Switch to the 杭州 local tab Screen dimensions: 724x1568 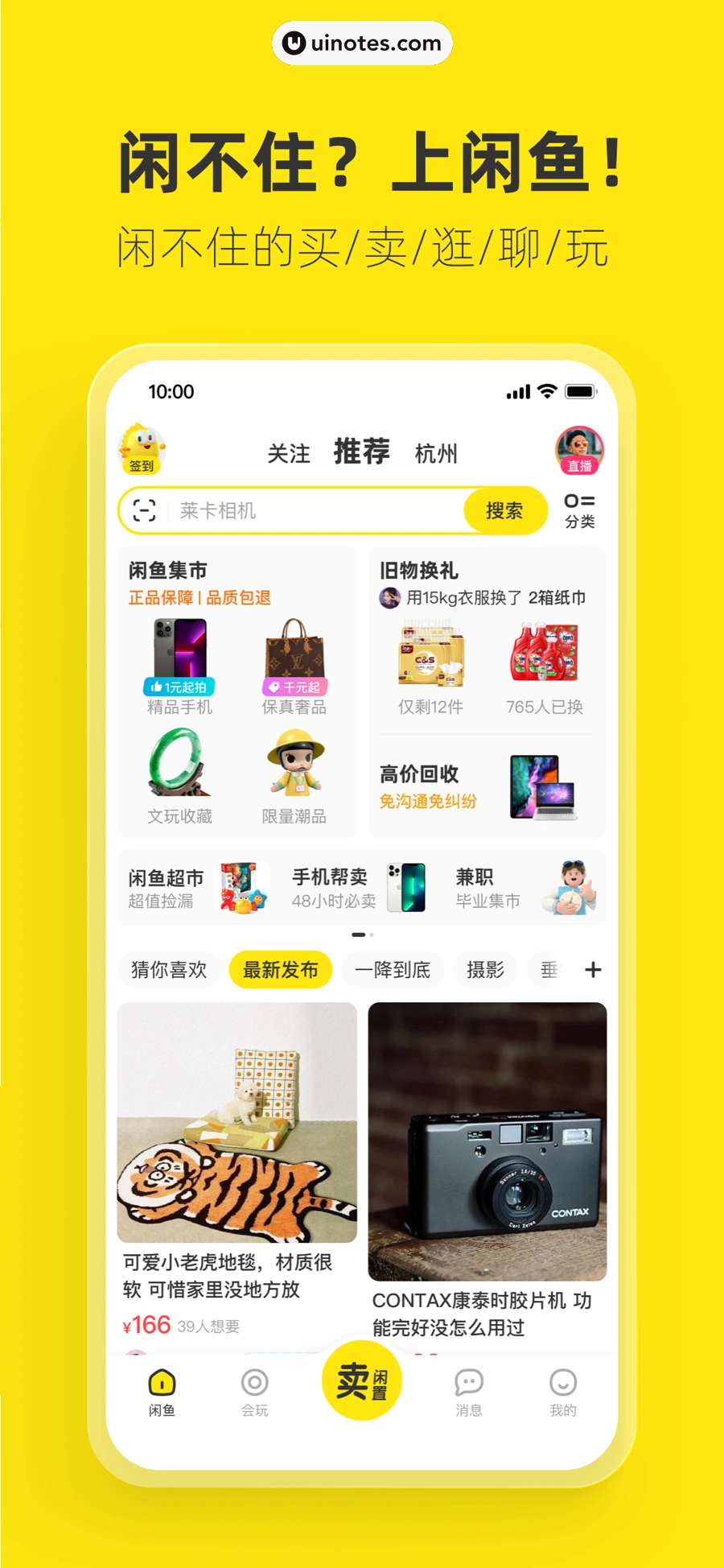[435, 453]
